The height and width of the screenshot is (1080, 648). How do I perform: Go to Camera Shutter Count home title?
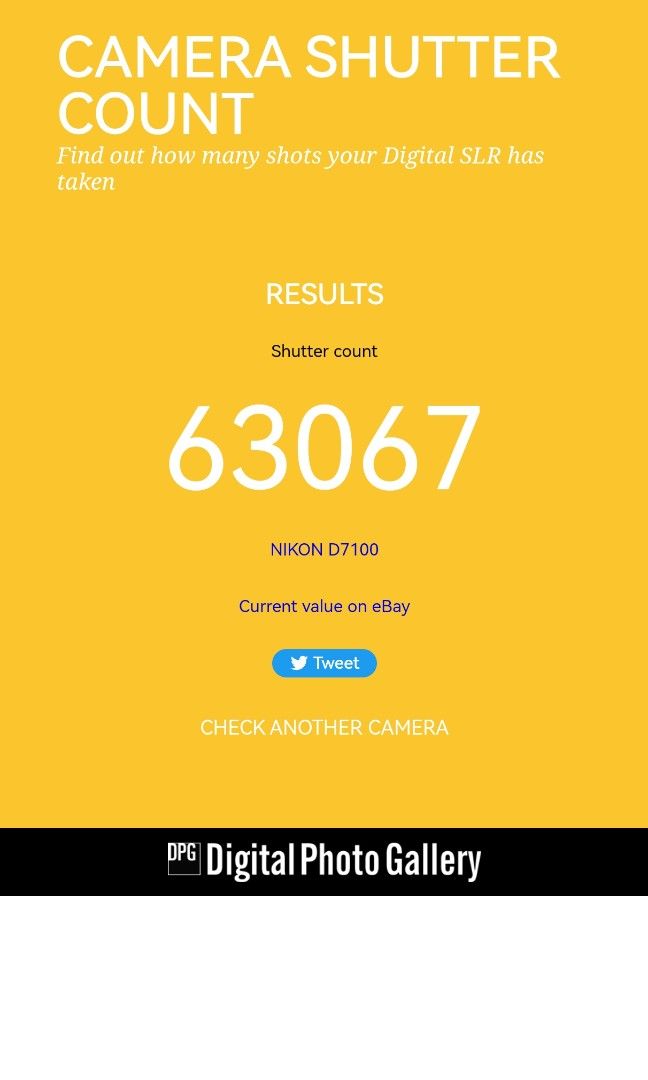pos(308,85)
